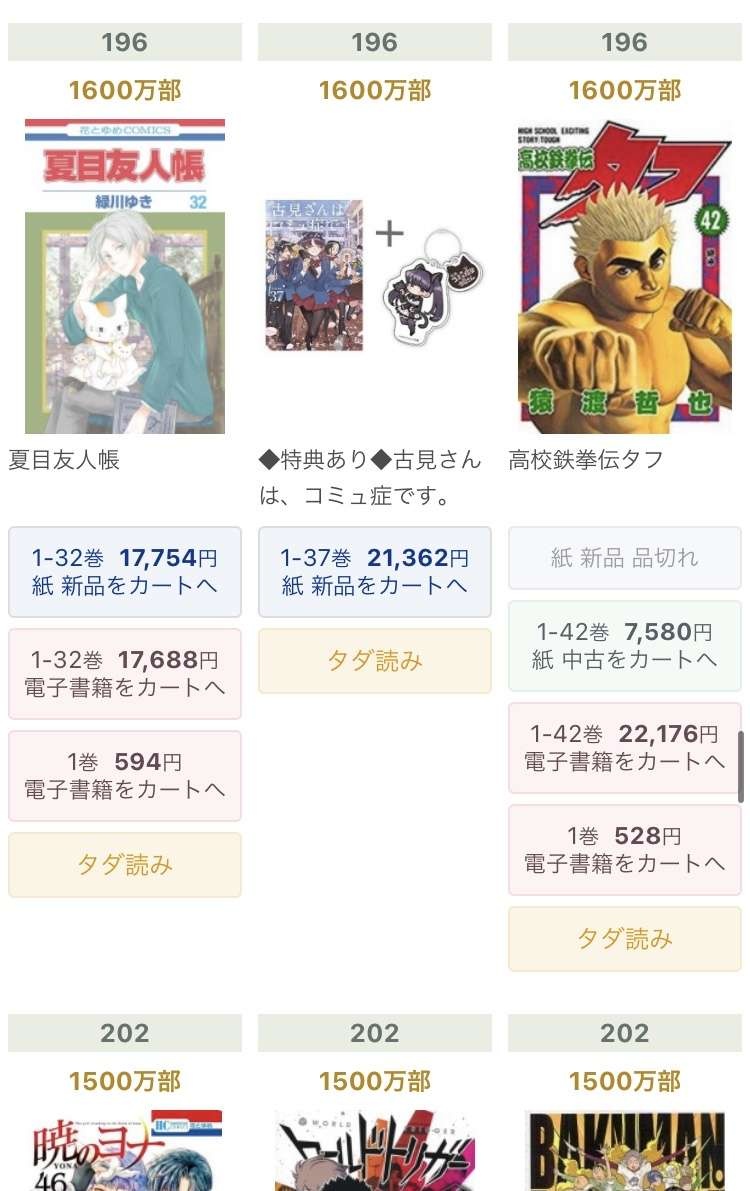
Task: Open the ワールドトリガー cover
Action: [375, 1150]
